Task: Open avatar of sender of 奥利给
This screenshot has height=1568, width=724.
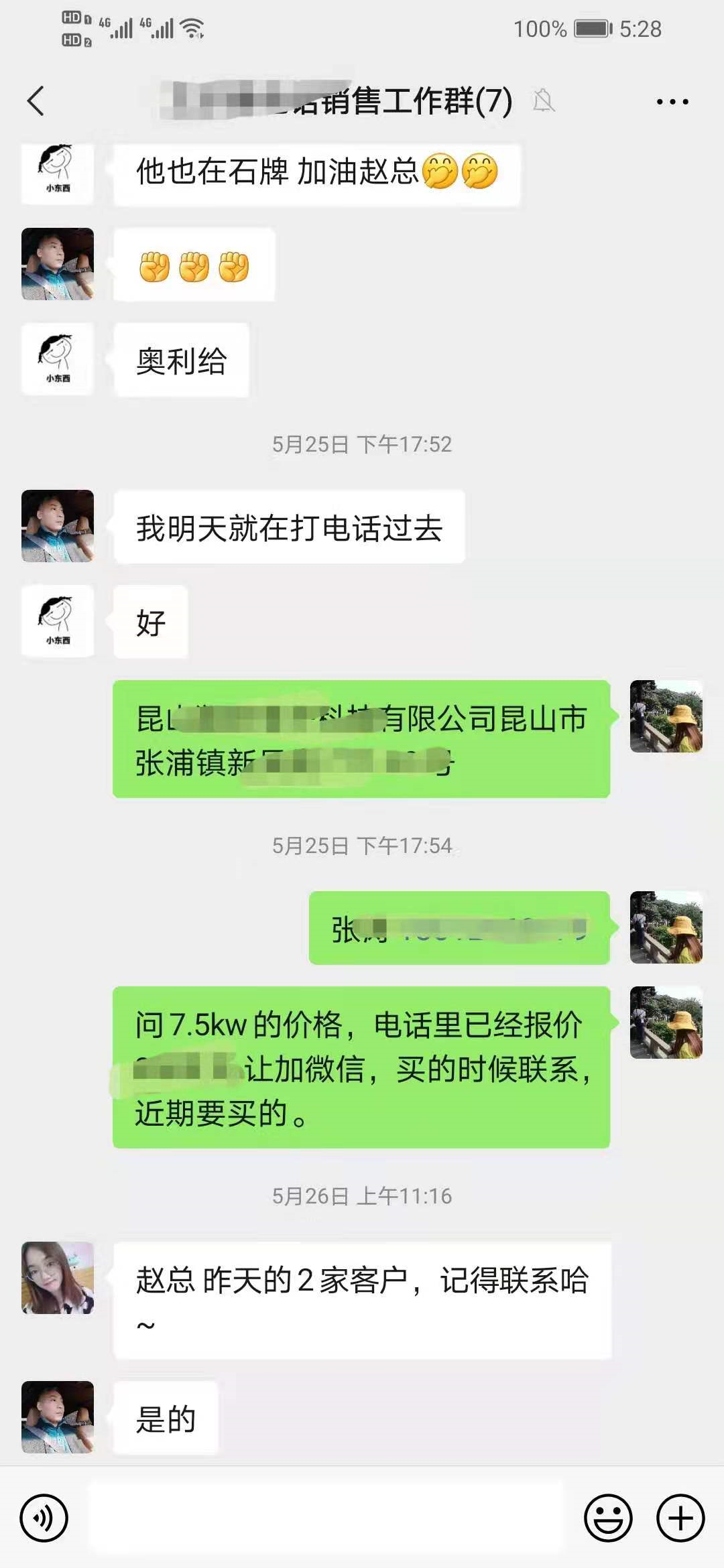Action: coord(58,359)
